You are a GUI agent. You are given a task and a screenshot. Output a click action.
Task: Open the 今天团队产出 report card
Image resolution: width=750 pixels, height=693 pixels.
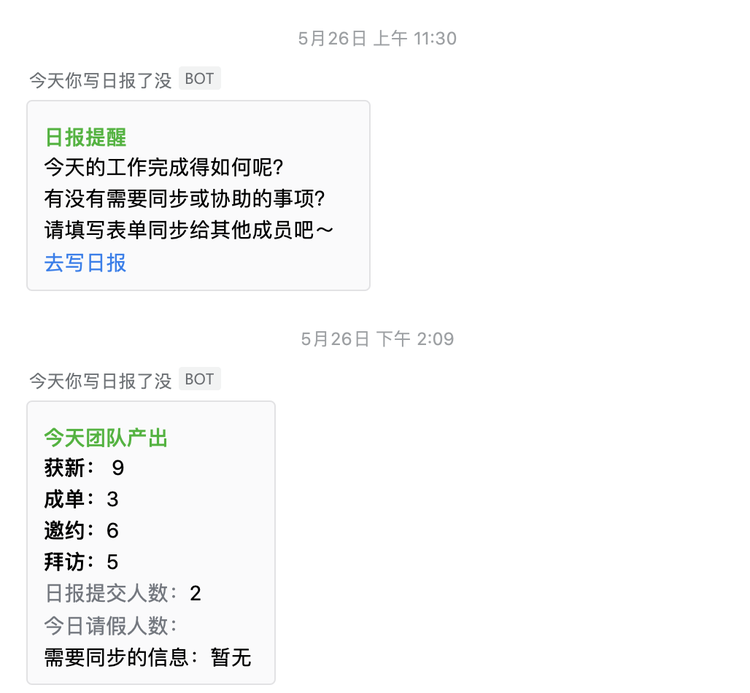point(150,542)
